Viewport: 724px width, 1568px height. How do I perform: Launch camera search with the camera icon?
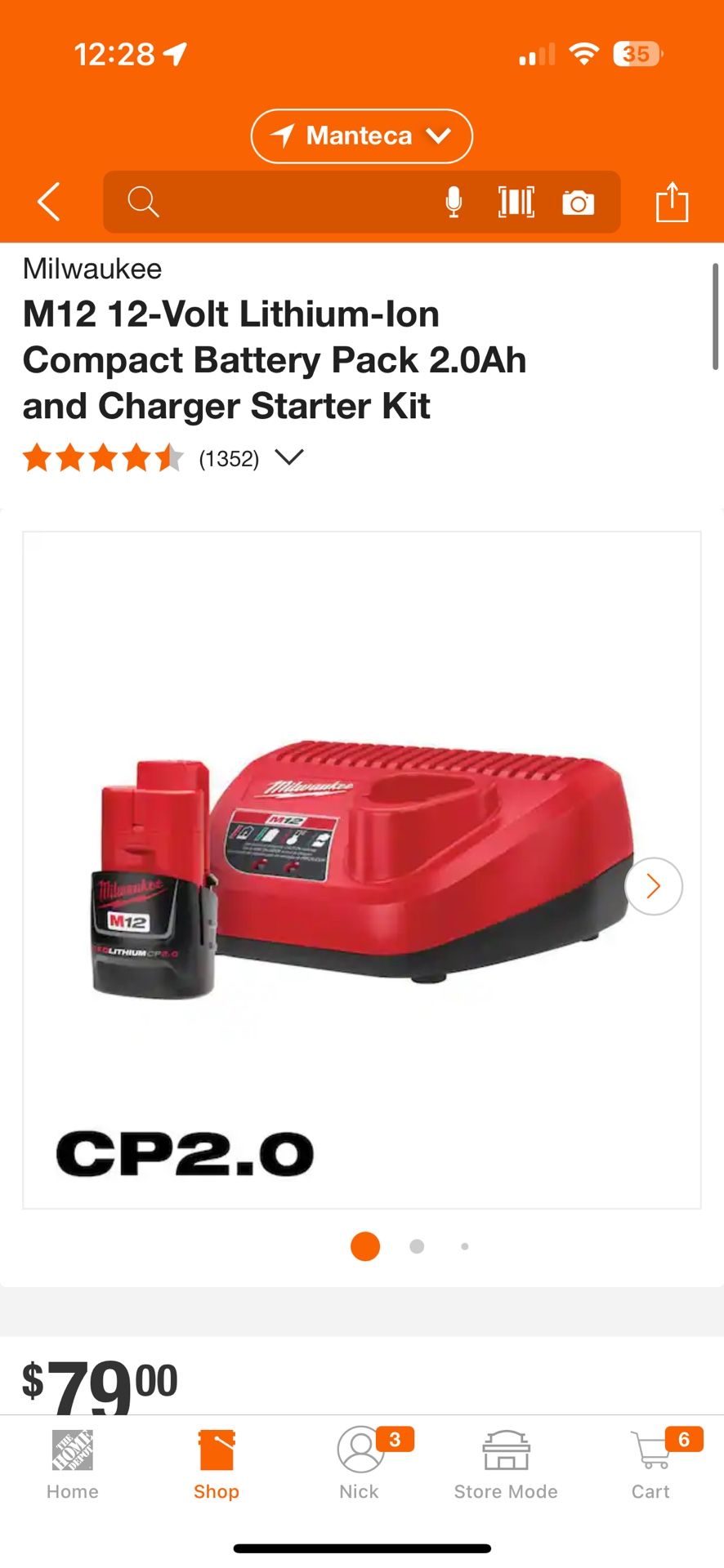point(578,203)
